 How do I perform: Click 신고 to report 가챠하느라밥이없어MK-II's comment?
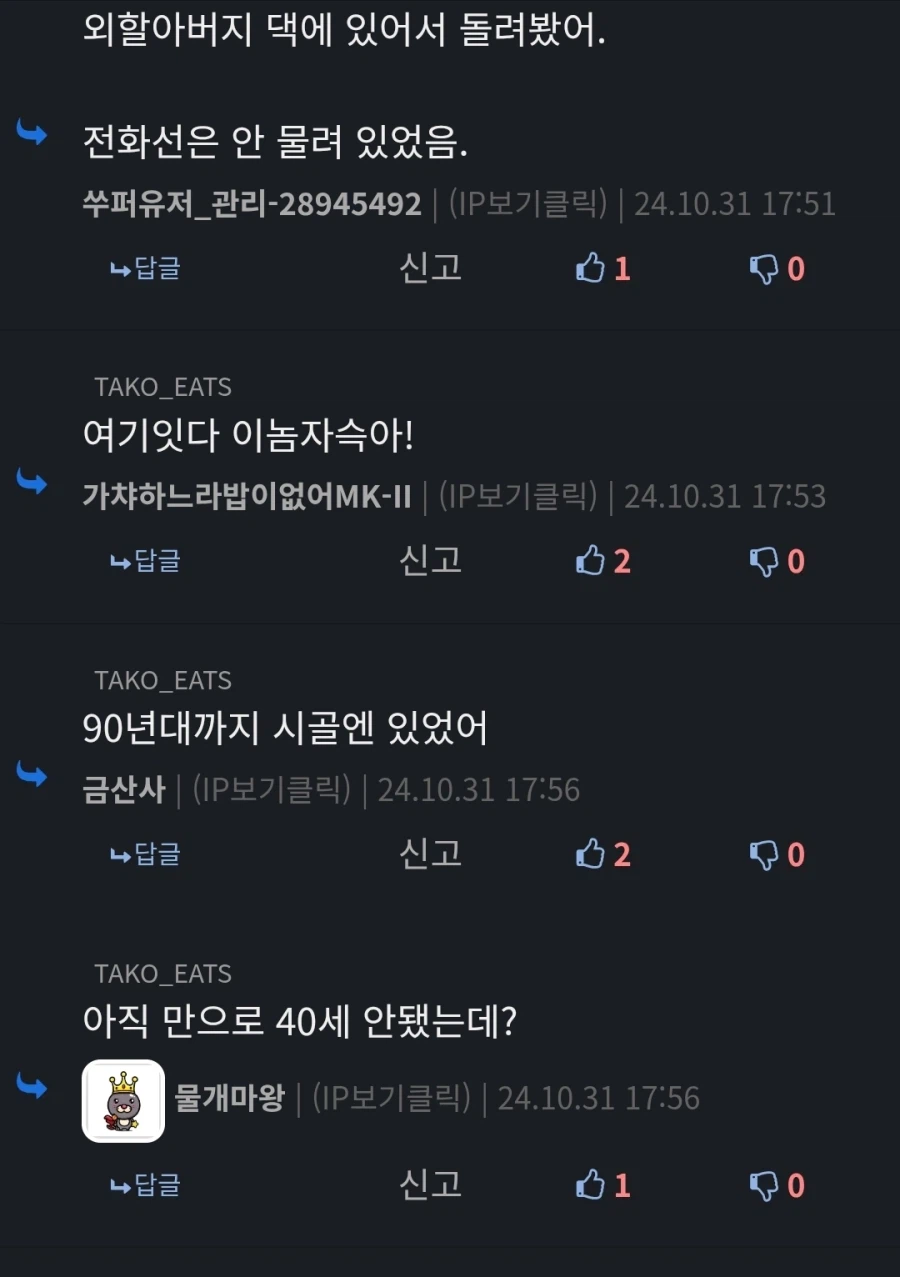pyautogui.click(x=430, y=561)
